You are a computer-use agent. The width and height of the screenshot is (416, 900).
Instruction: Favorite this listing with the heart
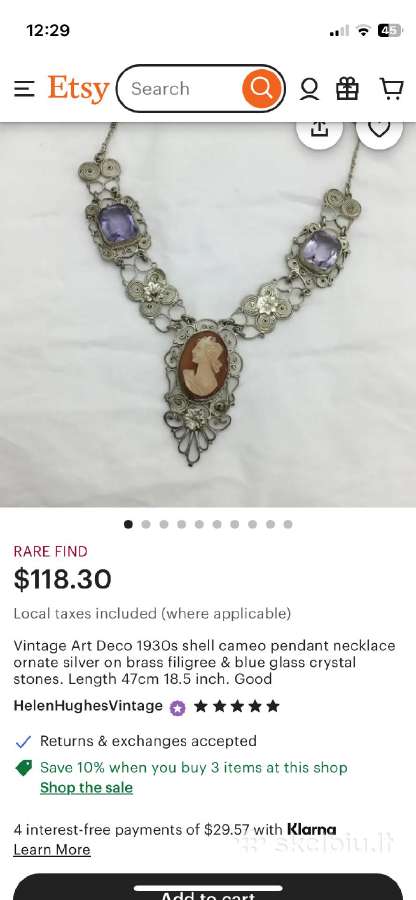379,129
